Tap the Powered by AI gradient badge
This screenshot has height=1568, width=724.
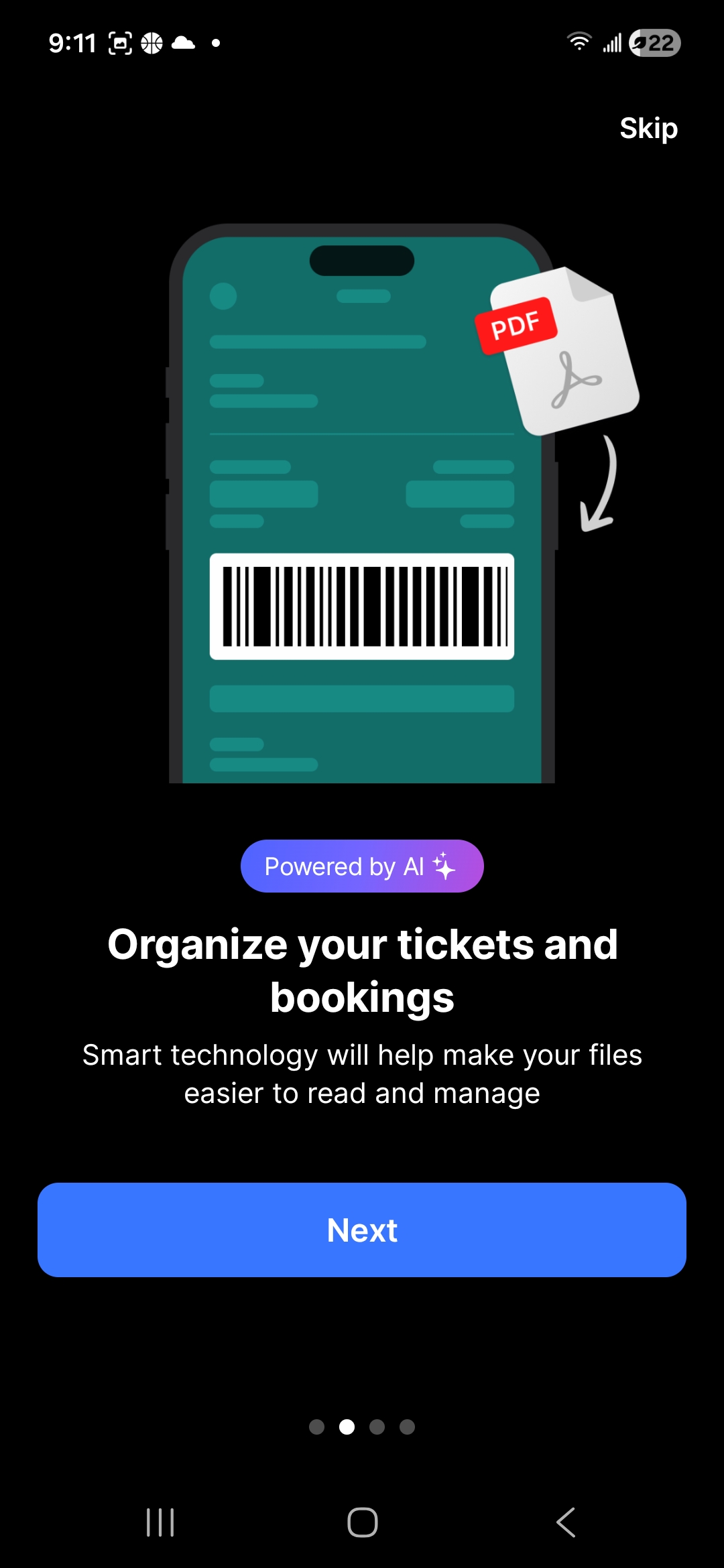(362, 865)
